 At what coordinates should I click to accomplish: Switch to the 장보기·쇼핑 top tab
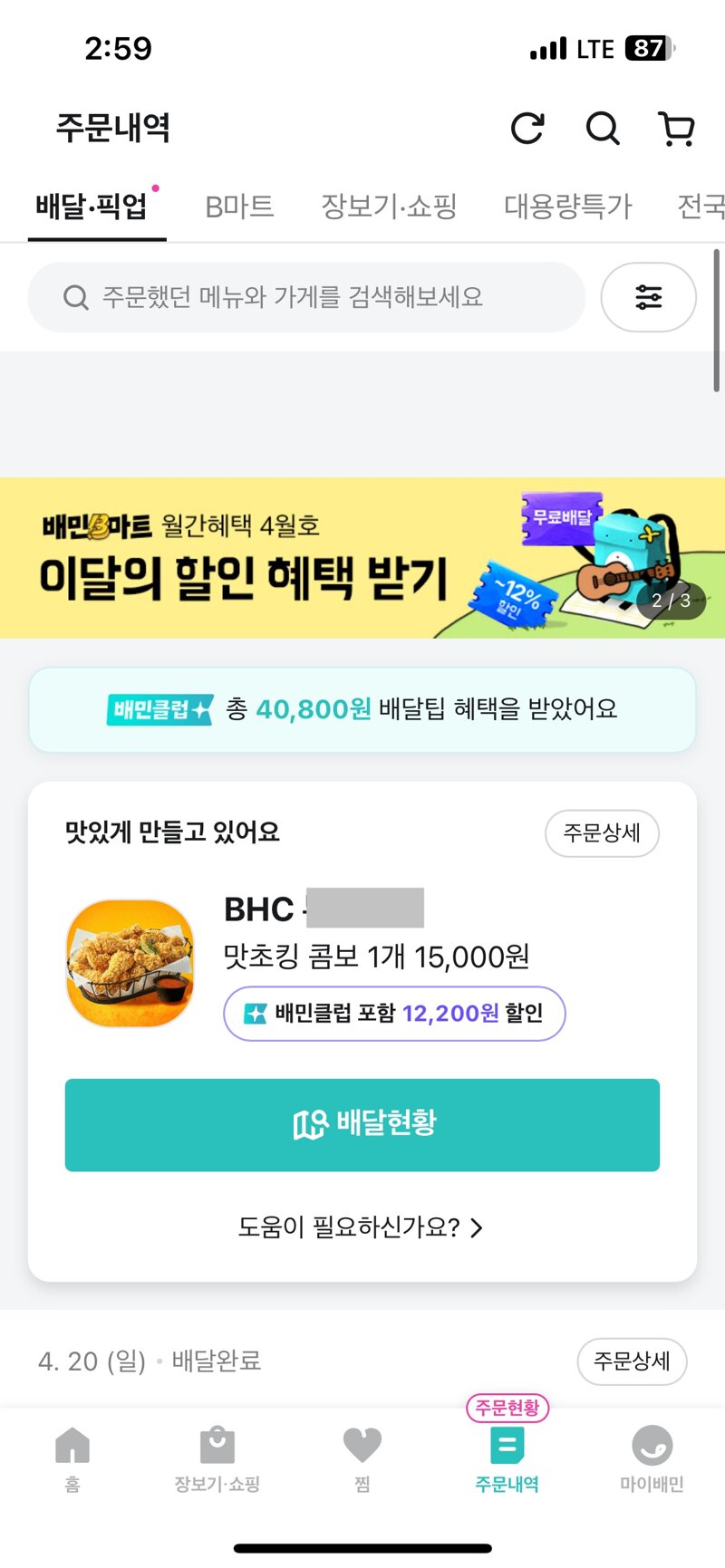click(x=389, y=207)
